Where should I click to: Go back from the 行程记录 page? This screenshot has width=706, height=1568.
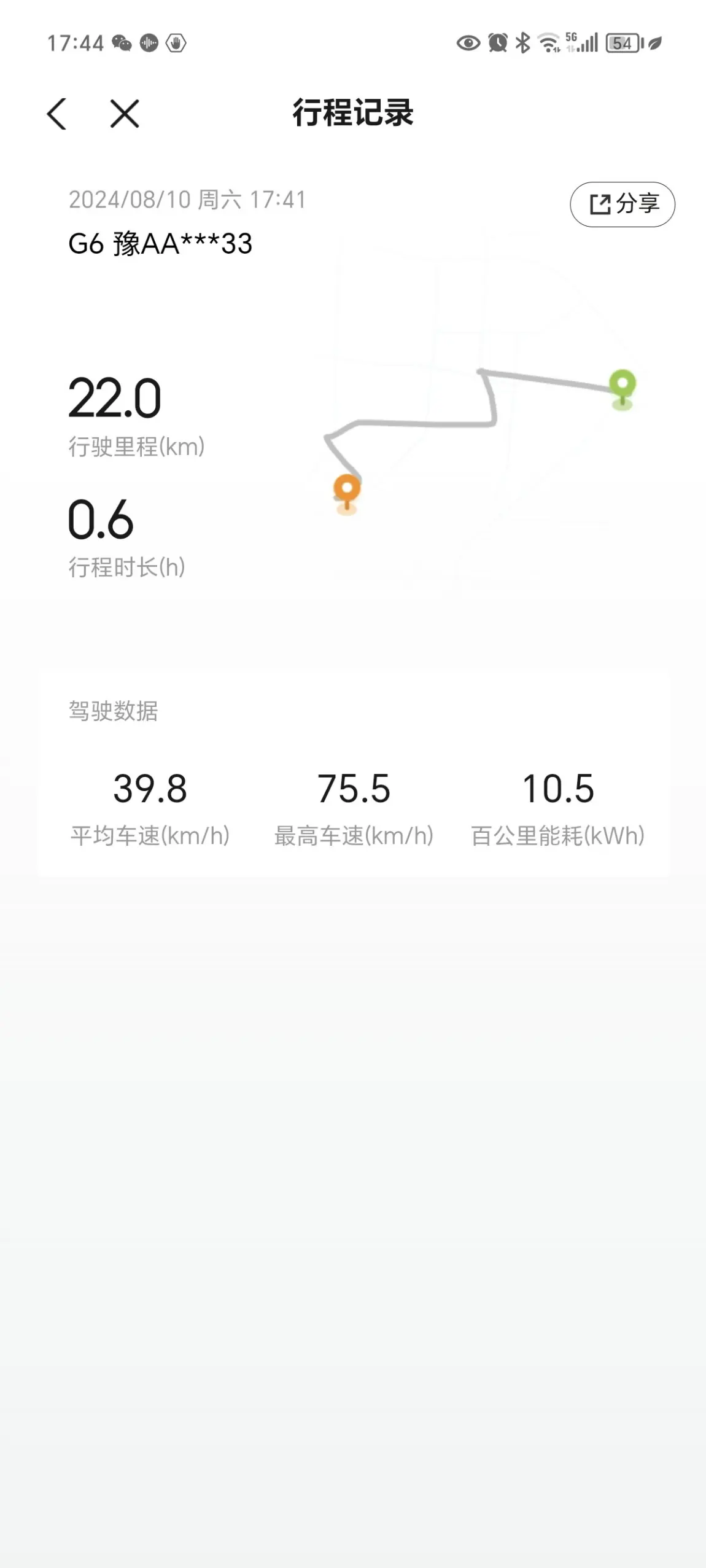(x=56, y=114)
